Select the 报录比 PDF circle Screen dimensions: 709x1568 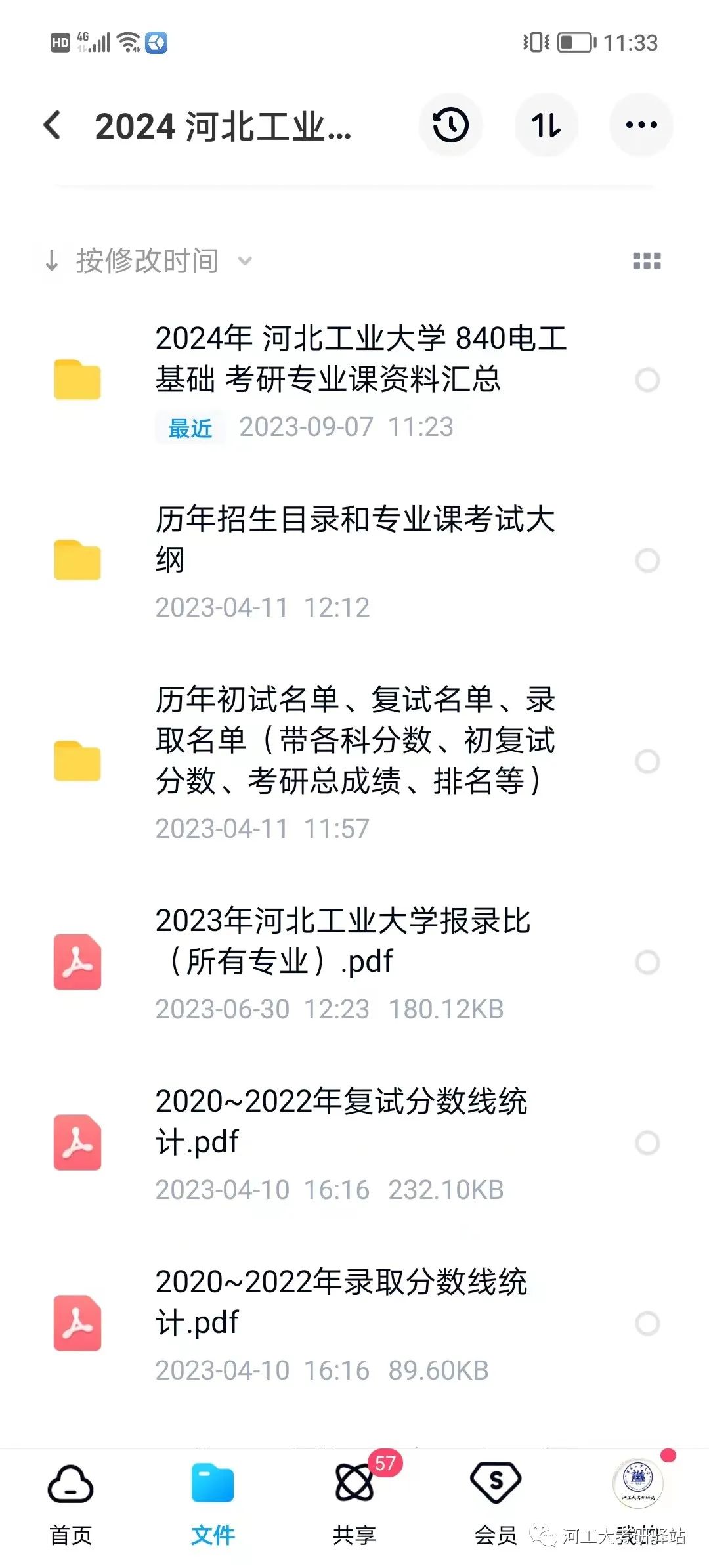click(x=647, y=963)
